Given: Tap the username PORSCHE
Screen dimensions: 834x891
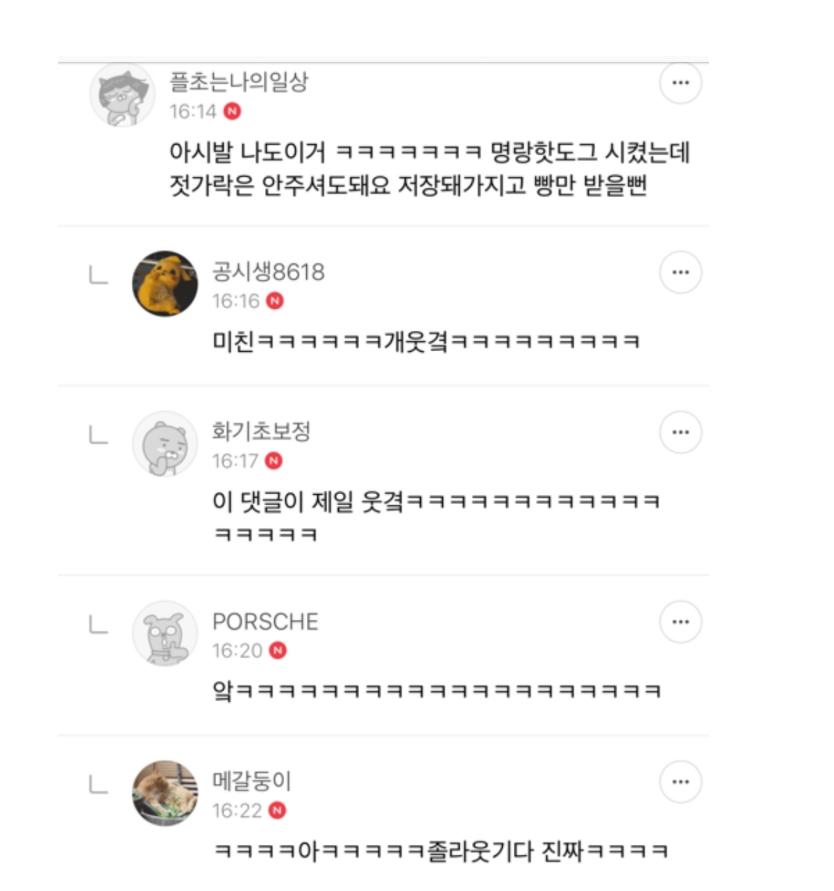Looking at the screenshot, I should coord(265,622).
